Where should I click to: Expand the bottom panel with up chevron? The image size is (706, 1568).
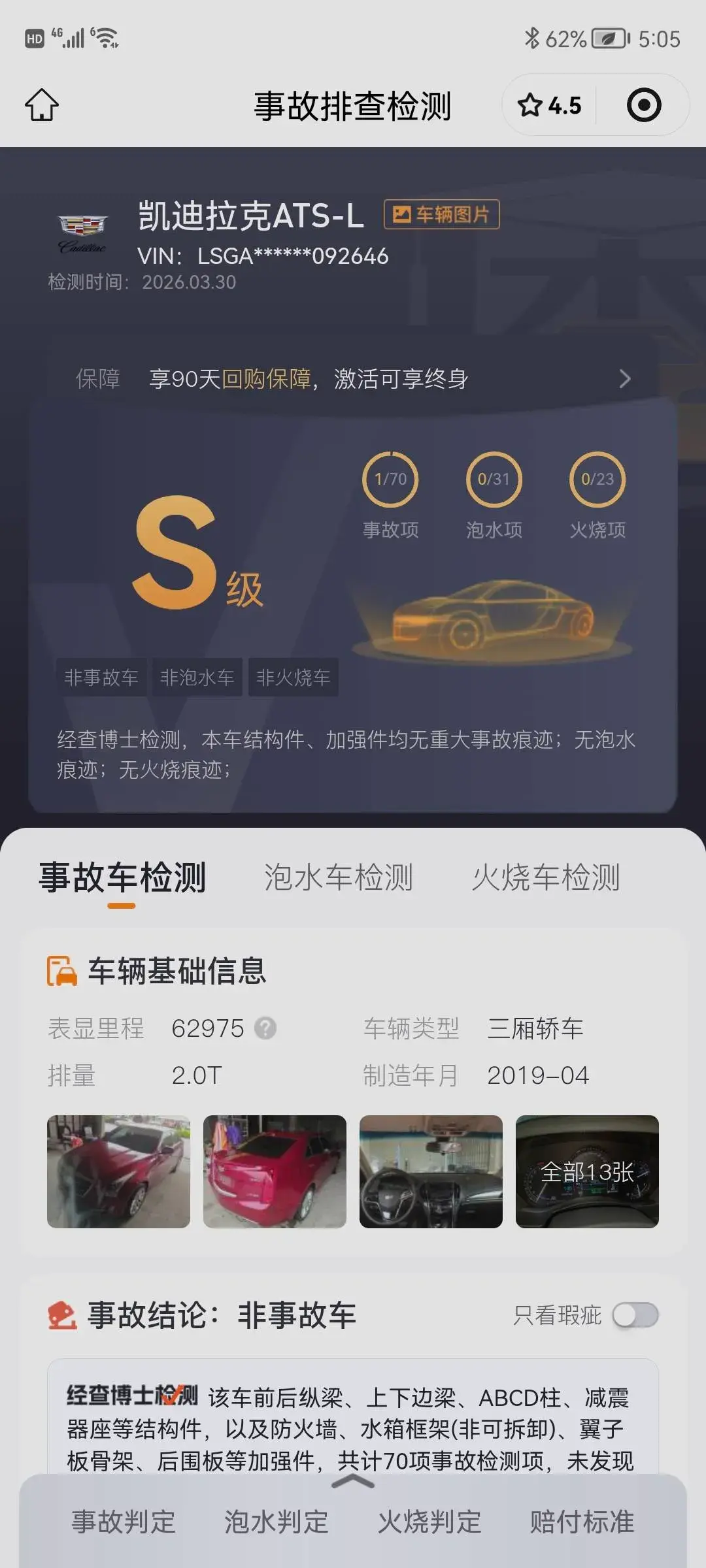(x=353, y=1482)
